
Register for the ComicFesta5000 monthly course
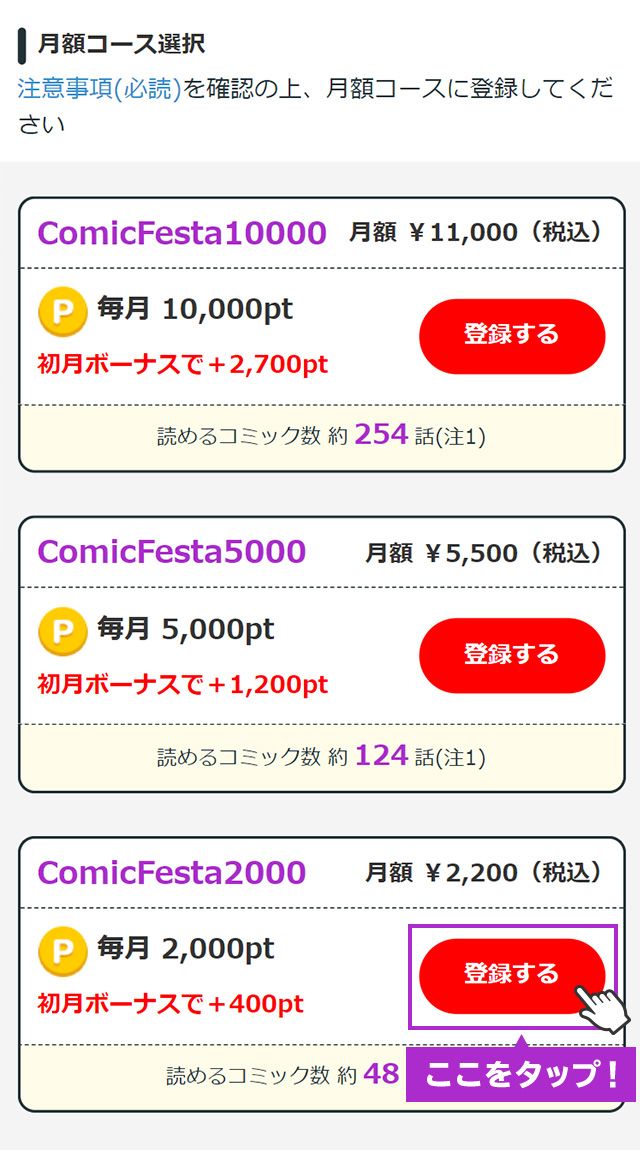tap(511, 655)
